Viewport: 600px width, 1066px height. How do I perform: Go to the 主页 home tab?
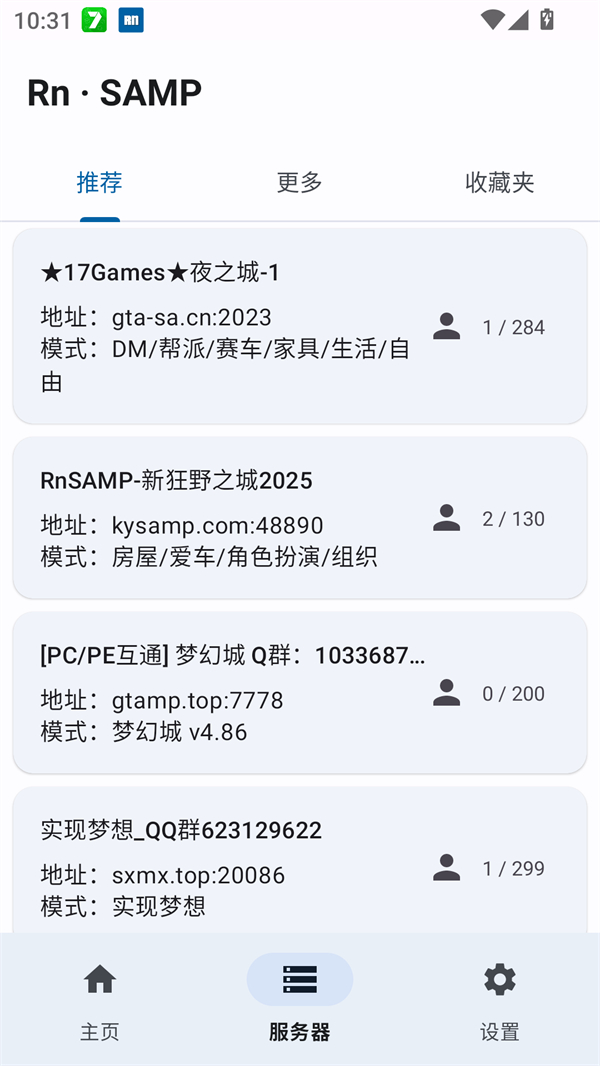(x=100, y=998)
